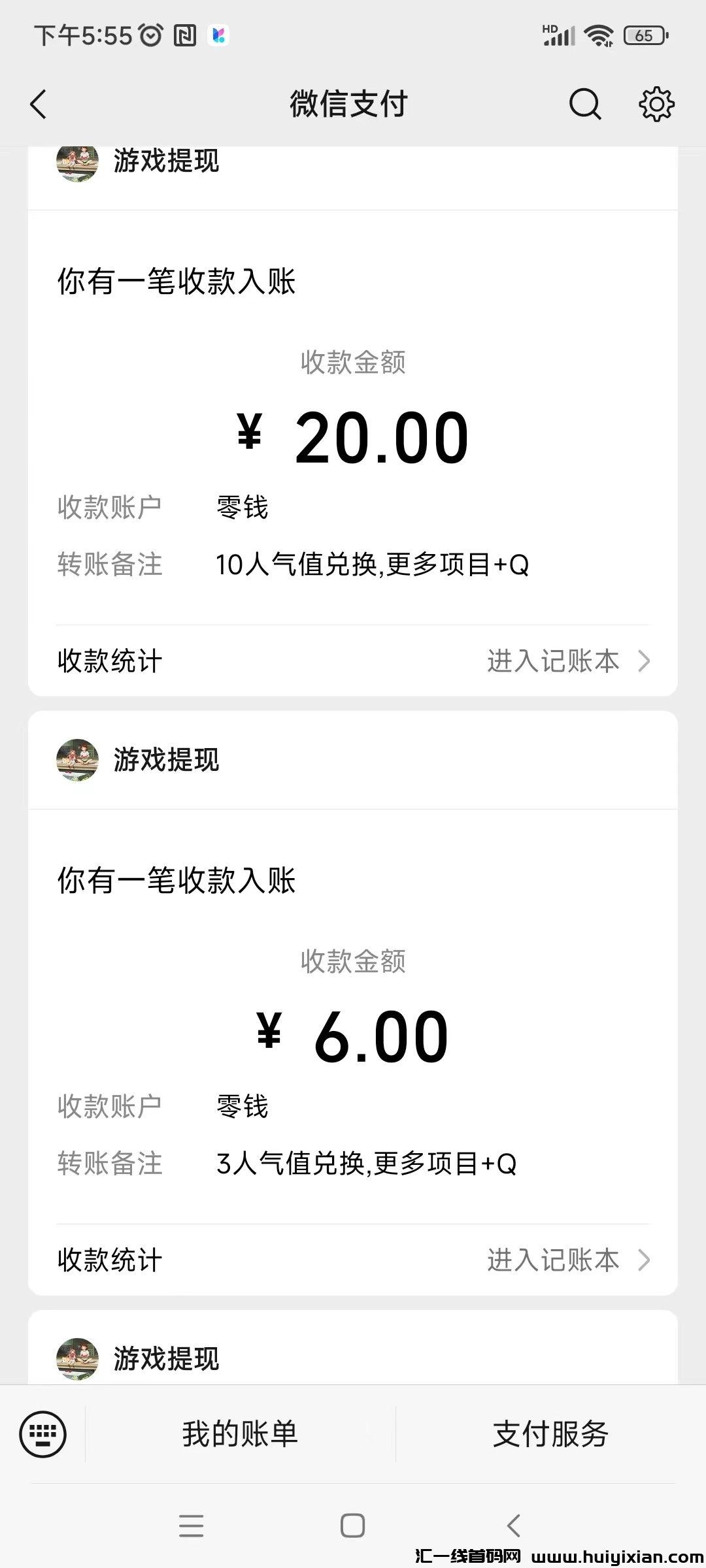Viewport: 706px width, 1568px height.
Task: Tap the alarm clock status icon
Action: (149, 35)
